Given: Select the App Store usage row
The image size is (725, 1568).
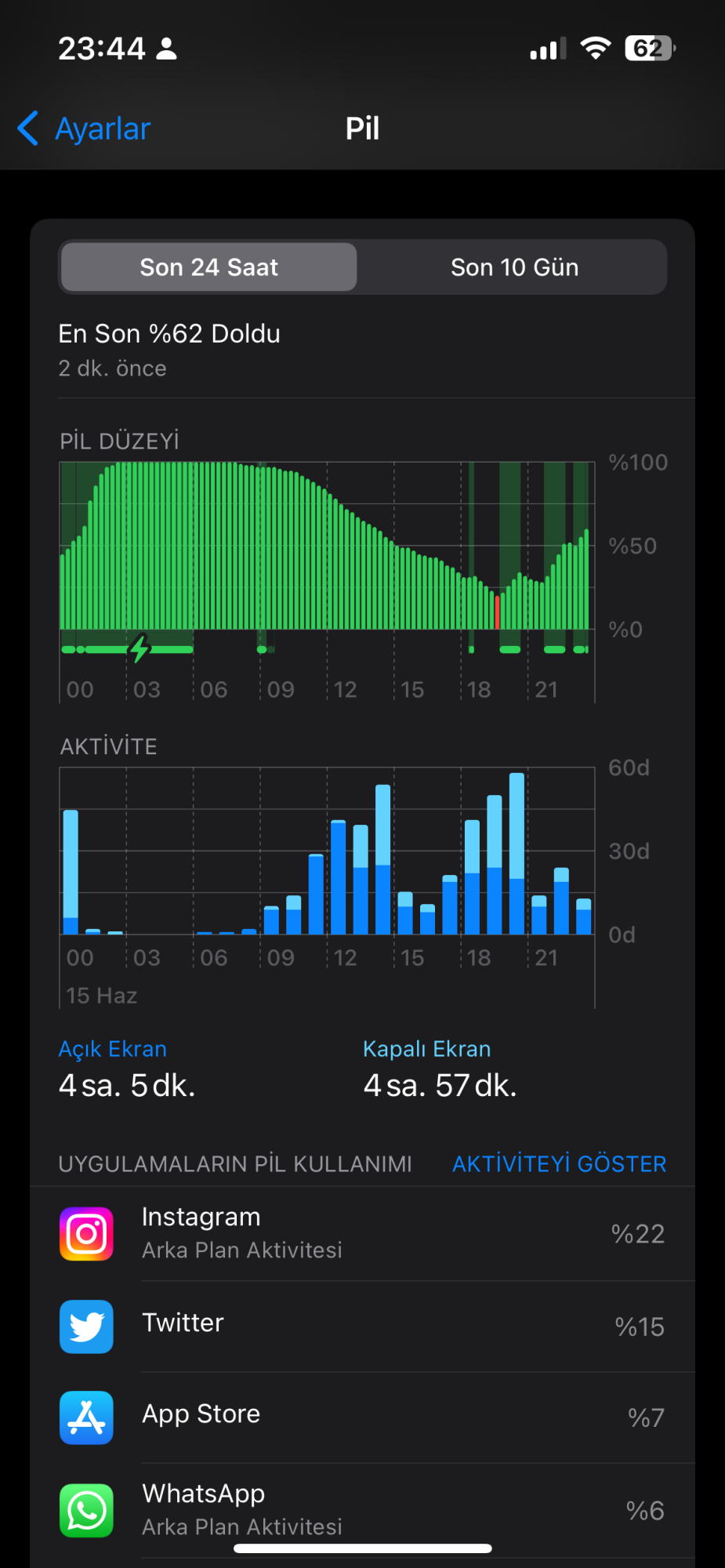Looking at the screenshot, I should pos(362,1417).
